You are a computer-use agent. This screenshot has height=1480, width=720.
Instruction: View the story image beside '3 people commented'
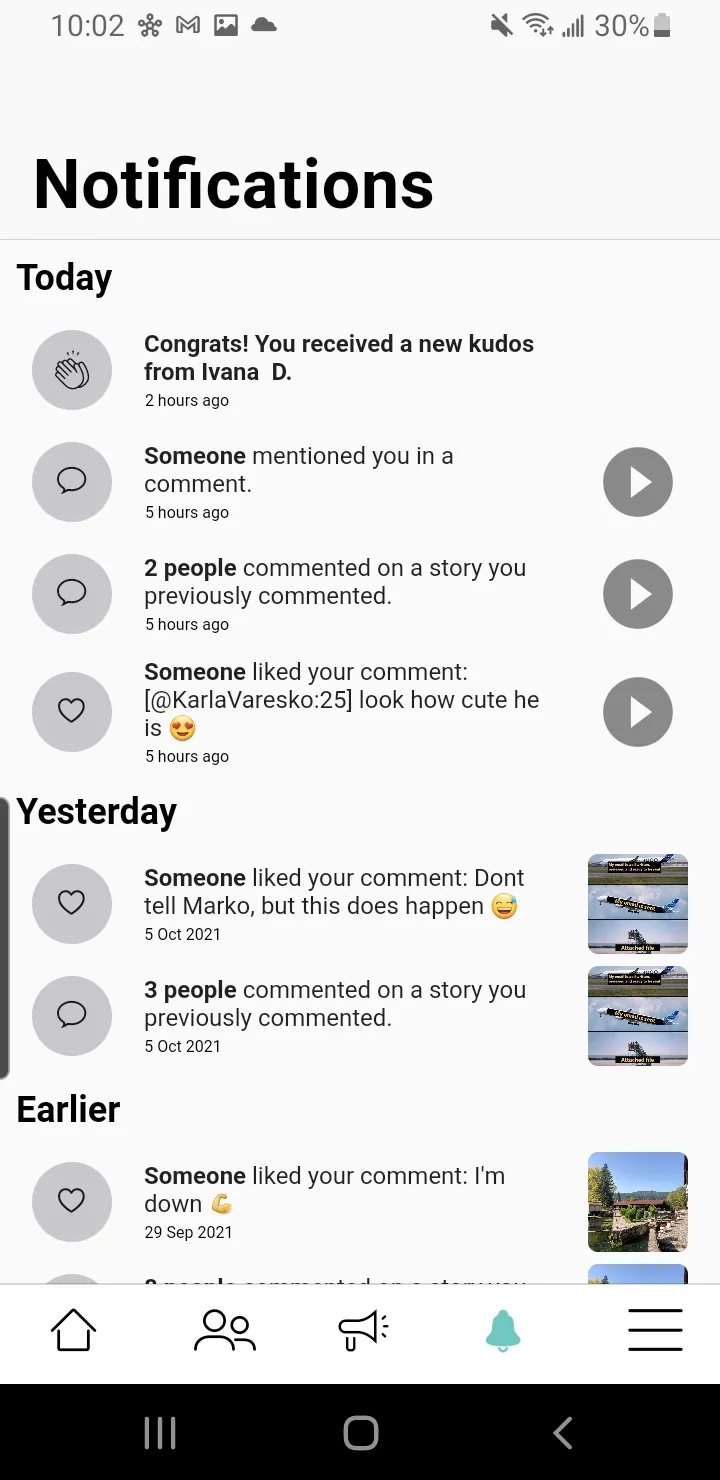tap(637, 1016)
